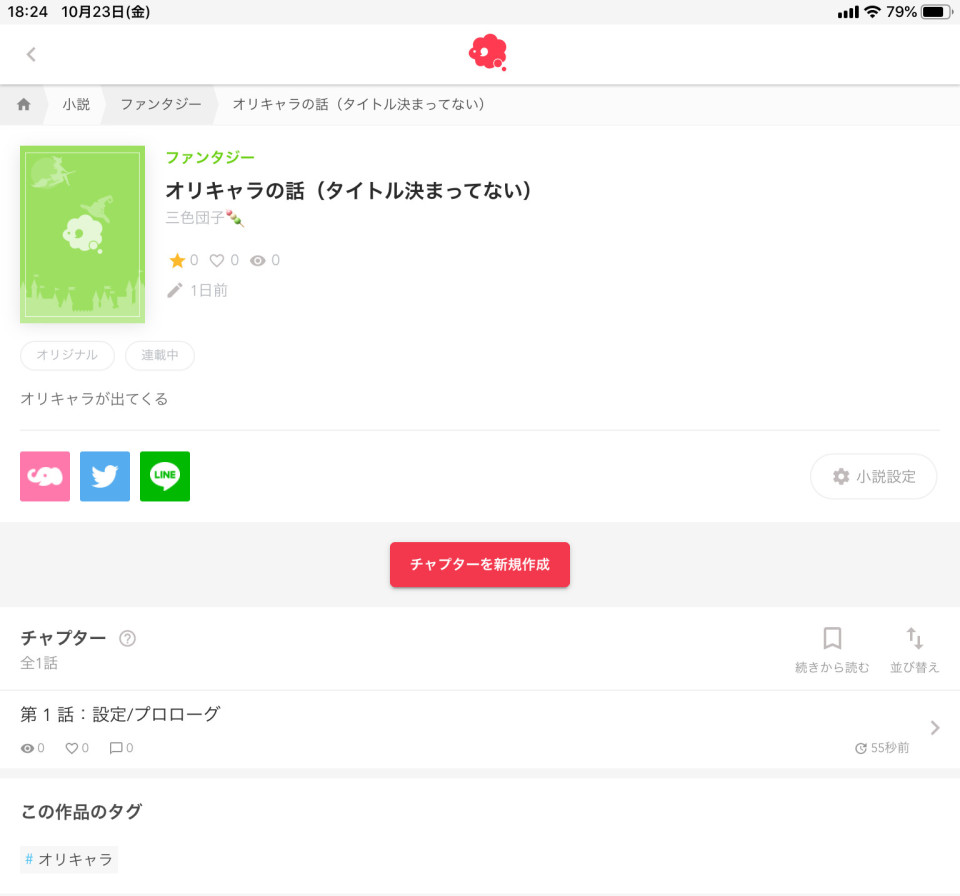Open the home breadcrumb icon
Viewport: 960px width, 896px height.
(24, 105)
